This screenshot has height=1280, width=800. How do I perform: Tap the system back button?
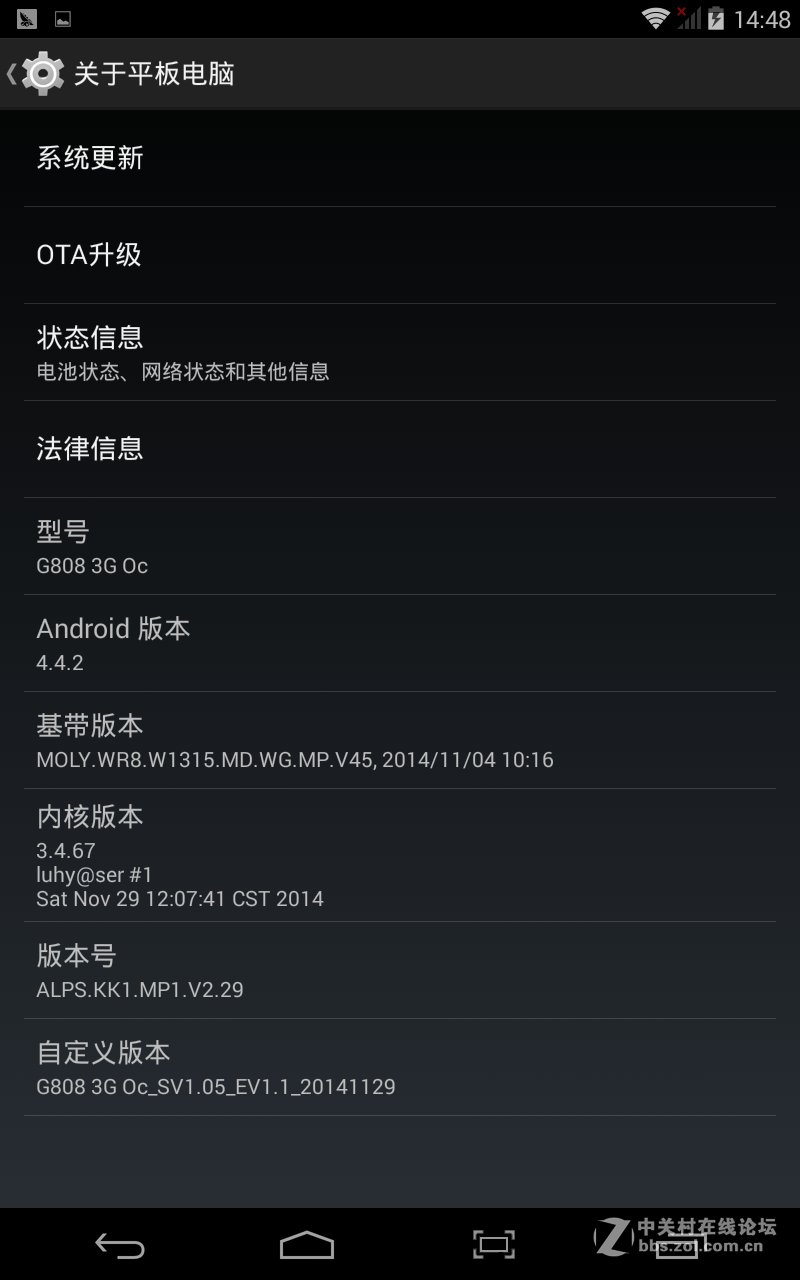click(x=120, y=1245)
